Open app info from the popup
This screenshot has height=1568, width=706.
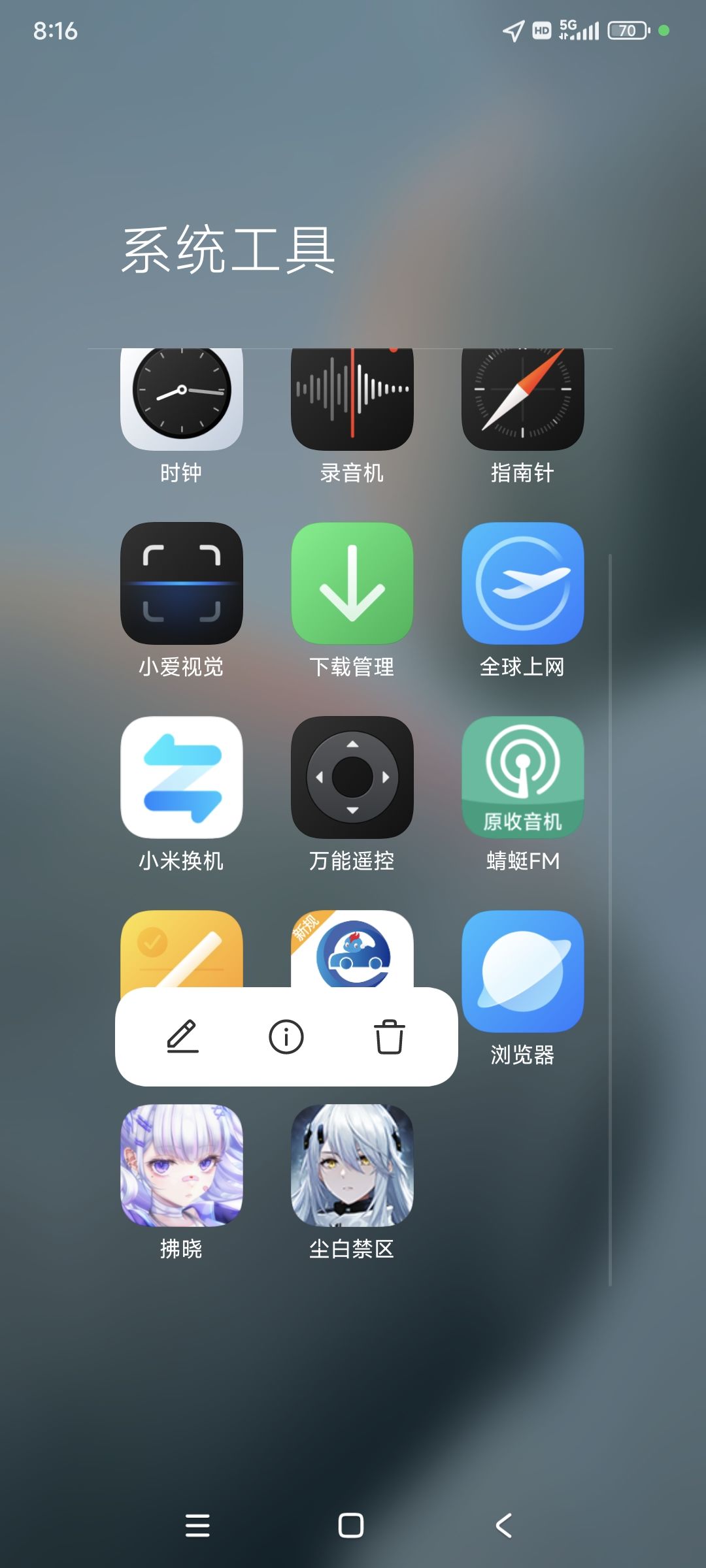click(286, 1036)
